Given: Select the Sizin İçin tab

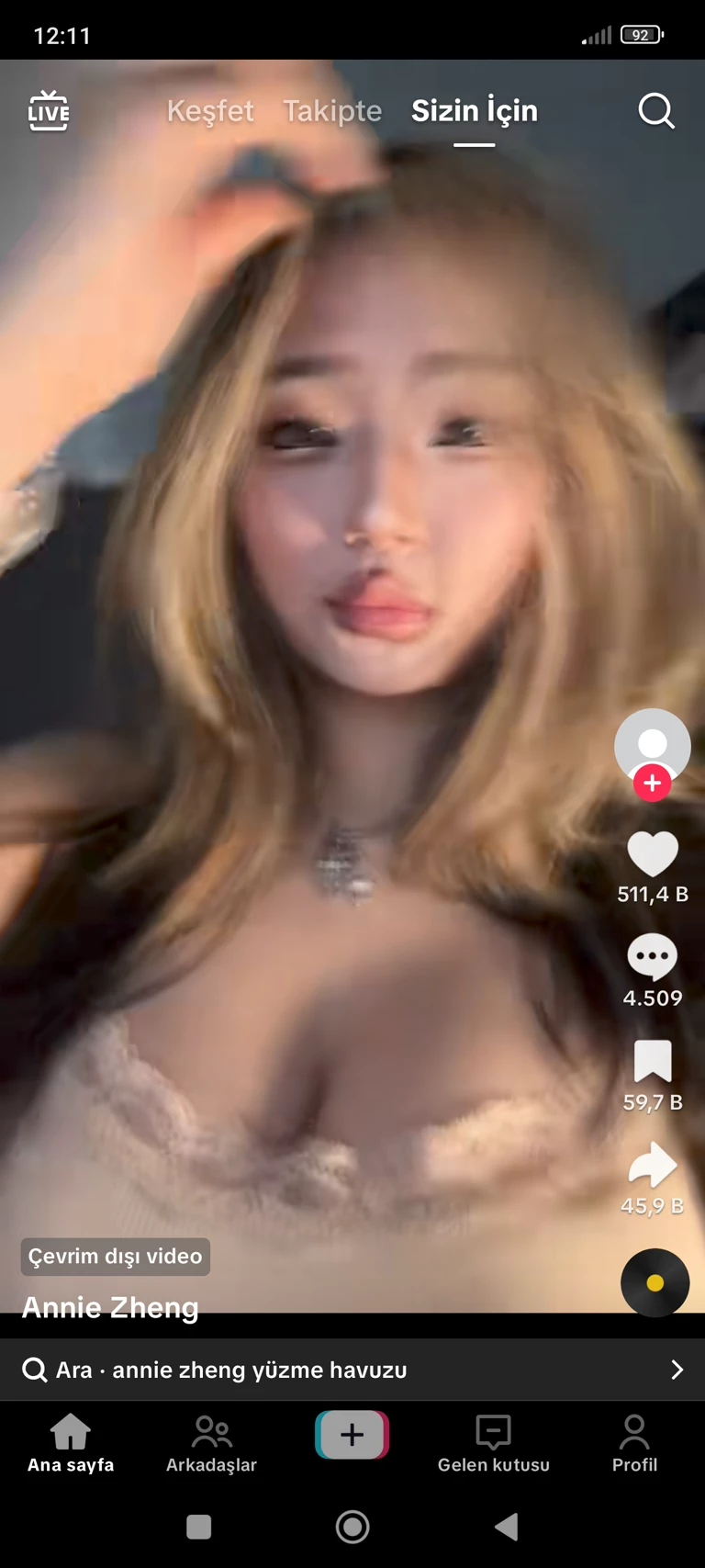Looking at the screenshot, I should (474, 111).
